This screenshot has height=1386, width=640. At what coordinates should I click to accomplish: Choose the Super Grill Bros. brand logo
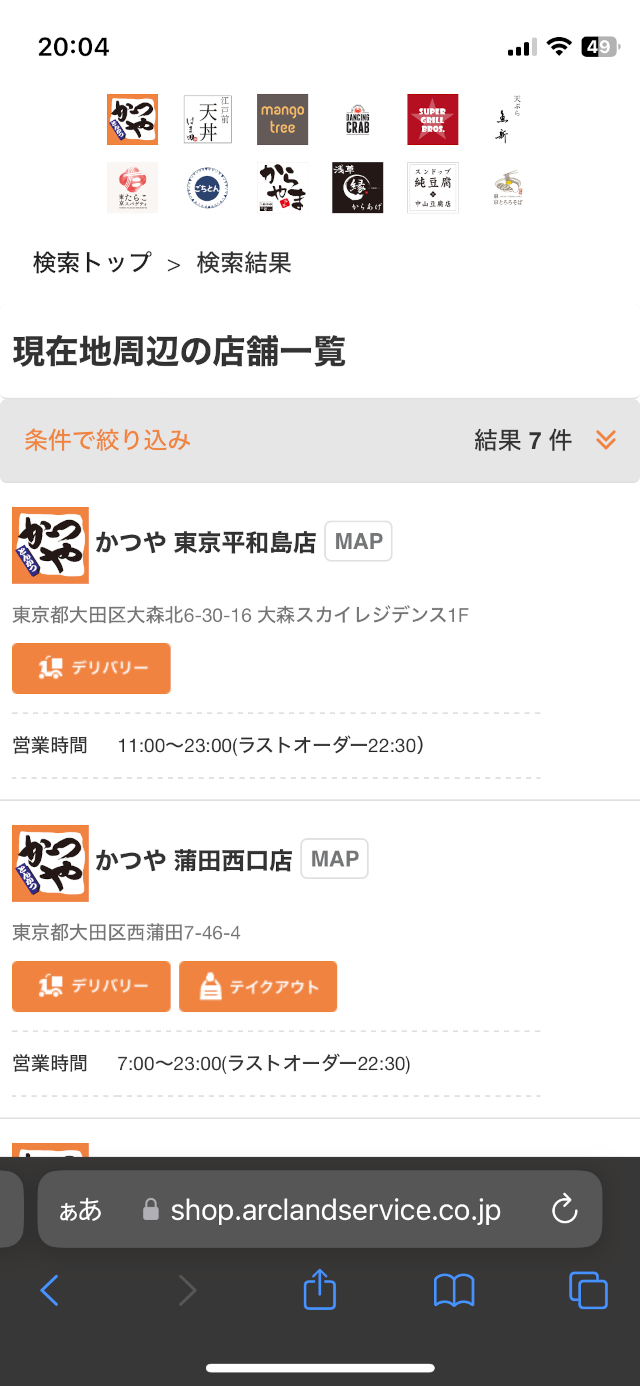click(x=432, y=120)
